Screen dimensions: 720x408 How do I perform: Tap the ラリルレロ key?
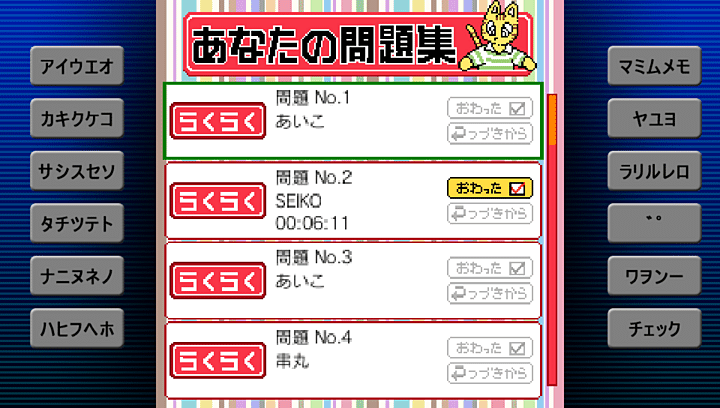pyautogui.click(x=654, y=171)
